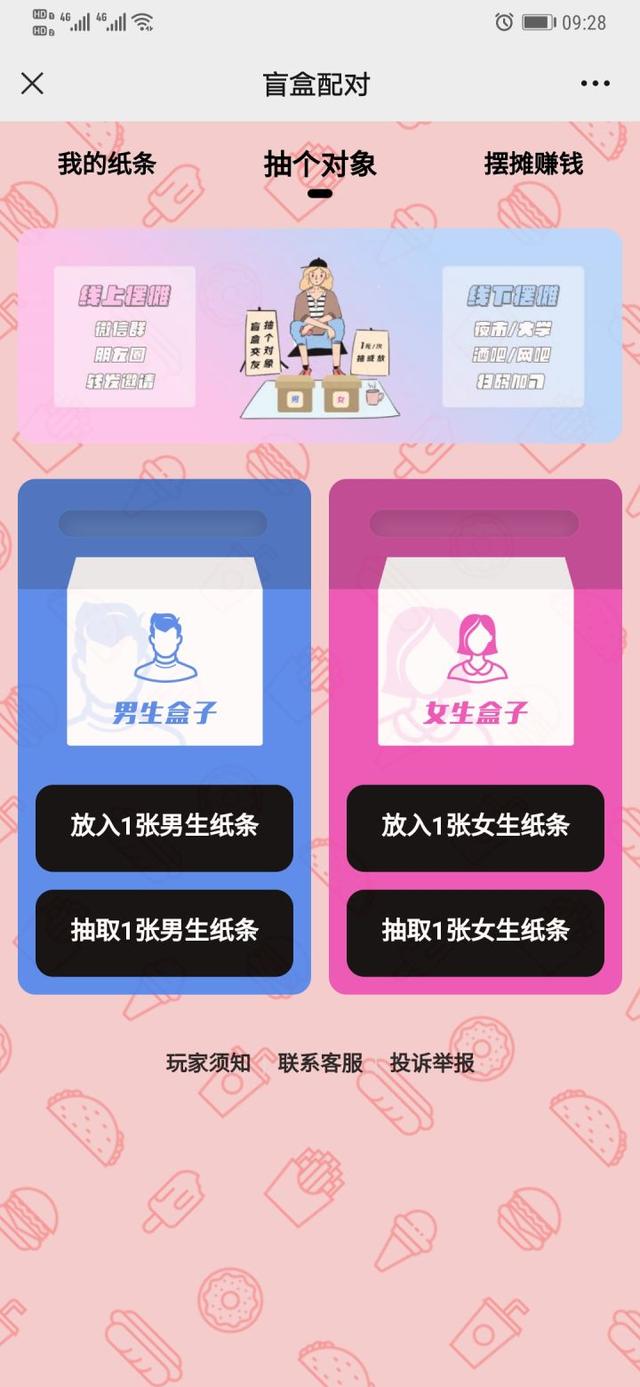Switch to 我的纸条 tab
The image size is (640, 1387).
(107, 164)
